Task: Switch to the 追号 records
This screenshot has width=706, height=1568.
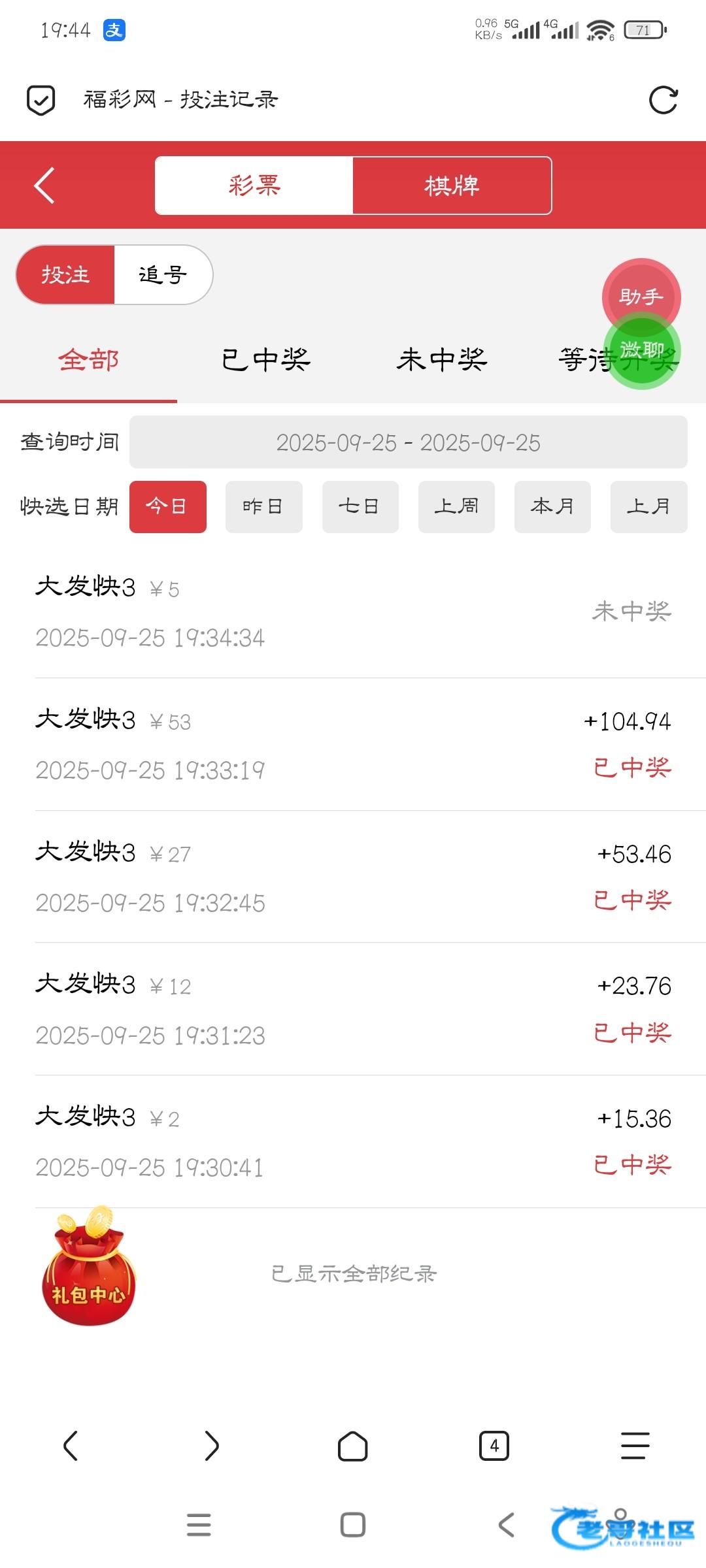Action: pyautogui.click(x=163, y=275)
